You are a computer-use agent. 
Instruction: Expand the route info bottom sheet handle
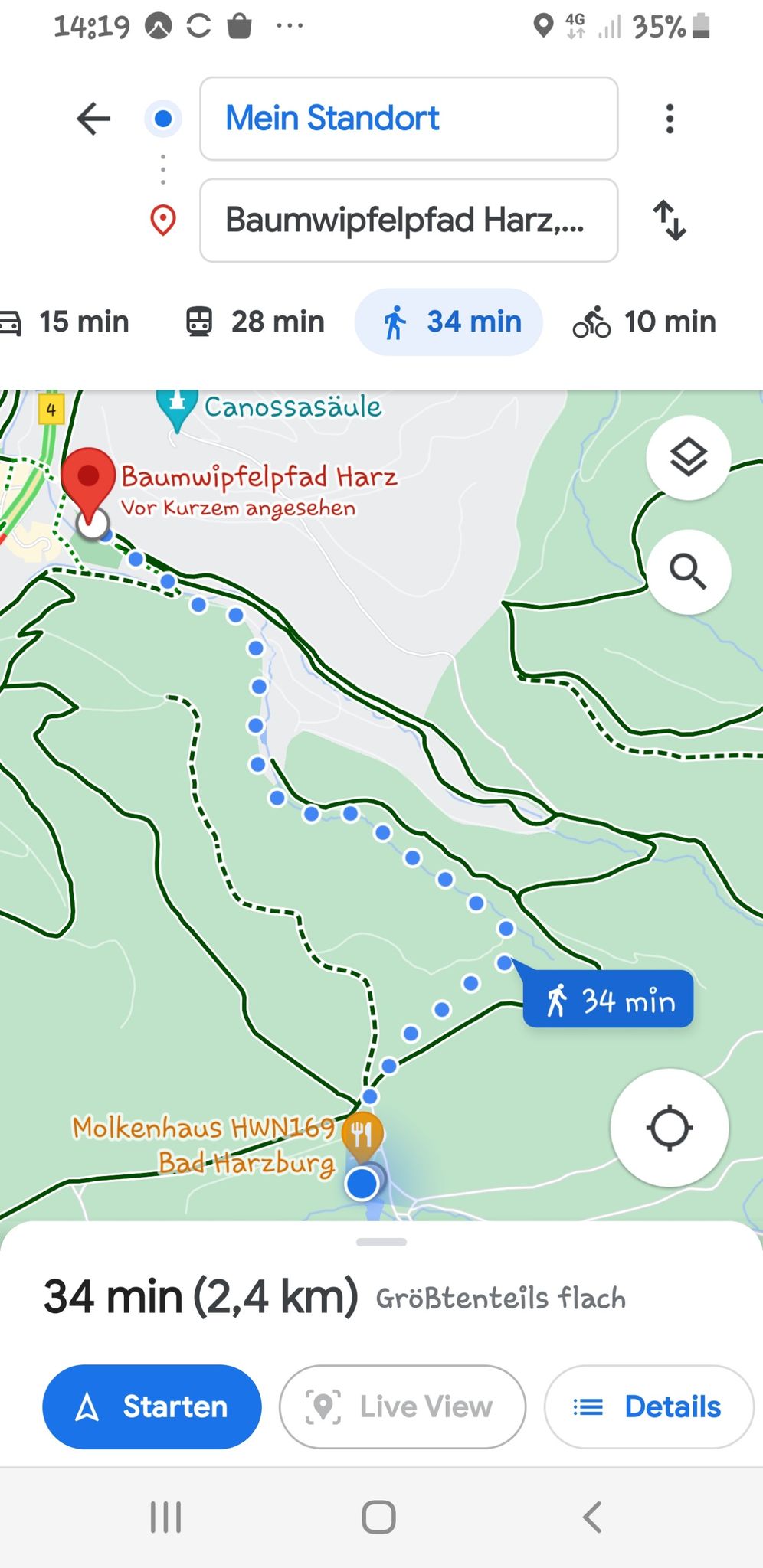point(381,1242)
